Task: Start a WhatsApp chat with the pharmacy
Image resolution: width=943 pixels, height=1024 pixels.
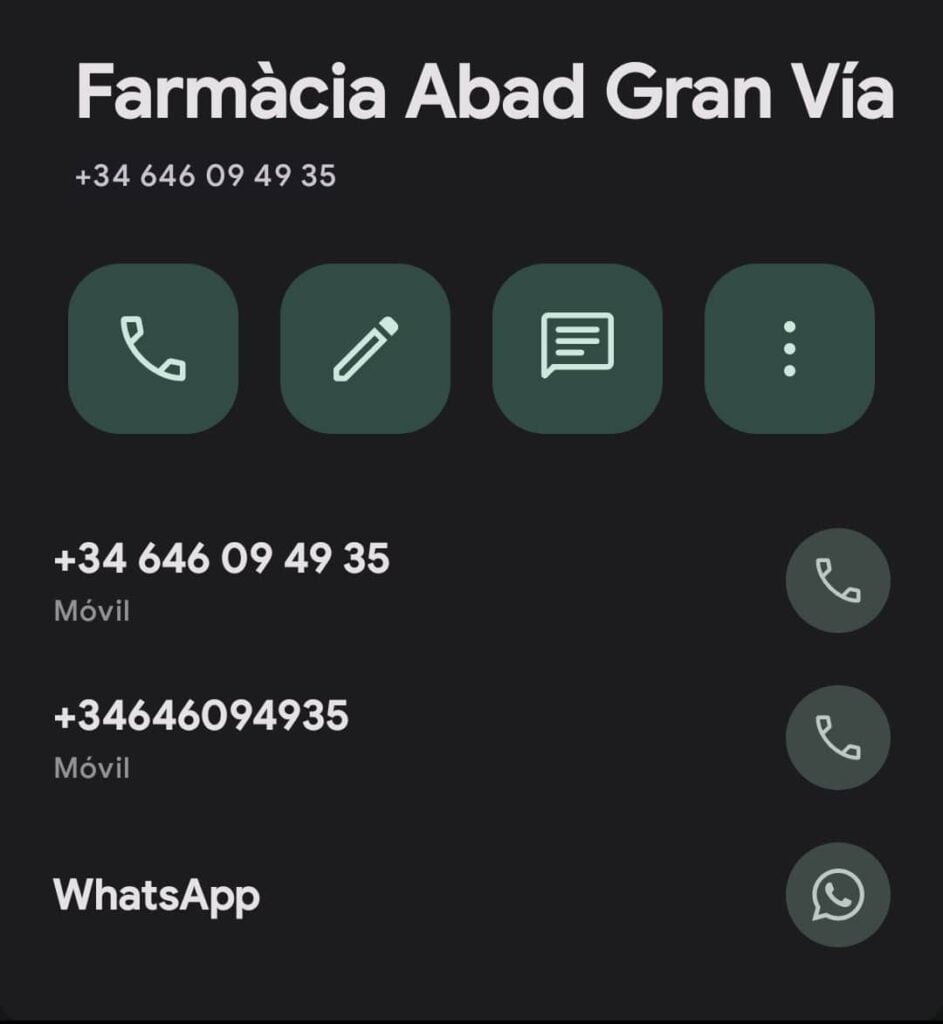Action: (837, 895)
